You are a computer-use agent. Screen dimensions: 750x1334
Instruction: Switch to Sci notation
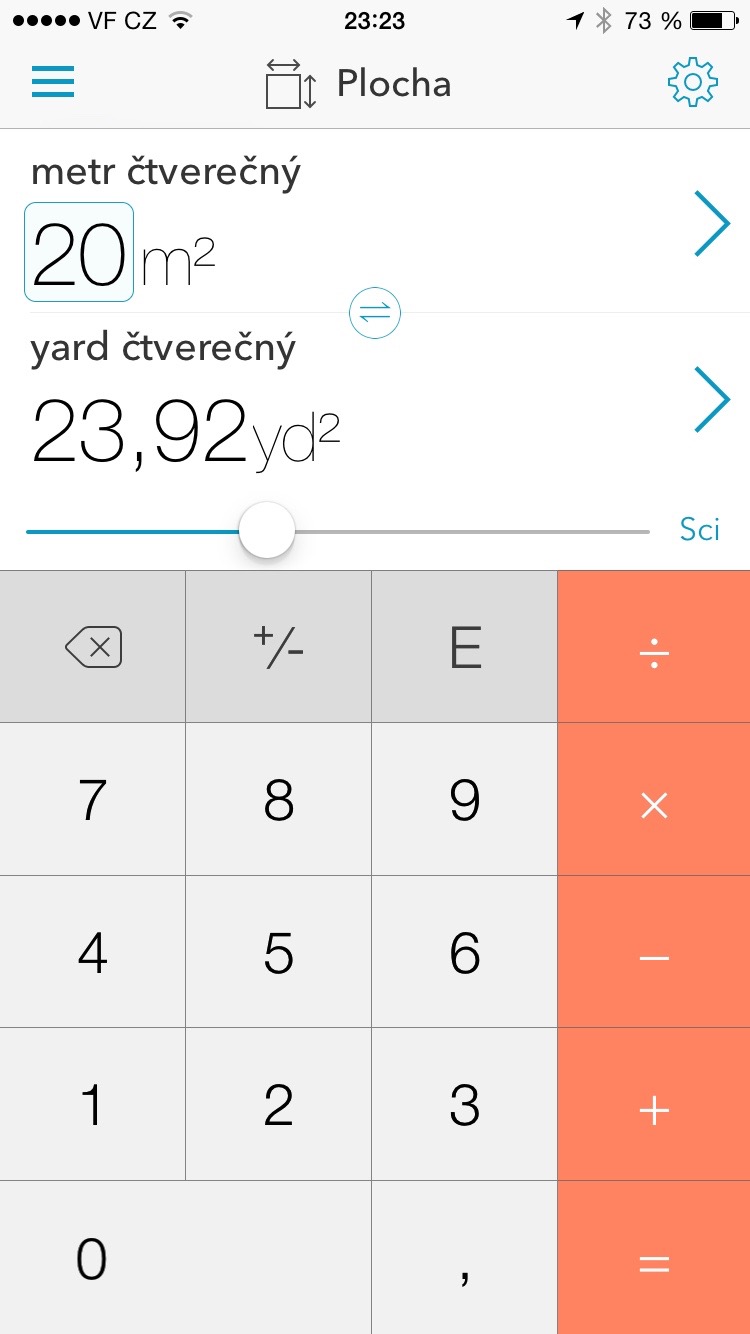tap(699, 529)
